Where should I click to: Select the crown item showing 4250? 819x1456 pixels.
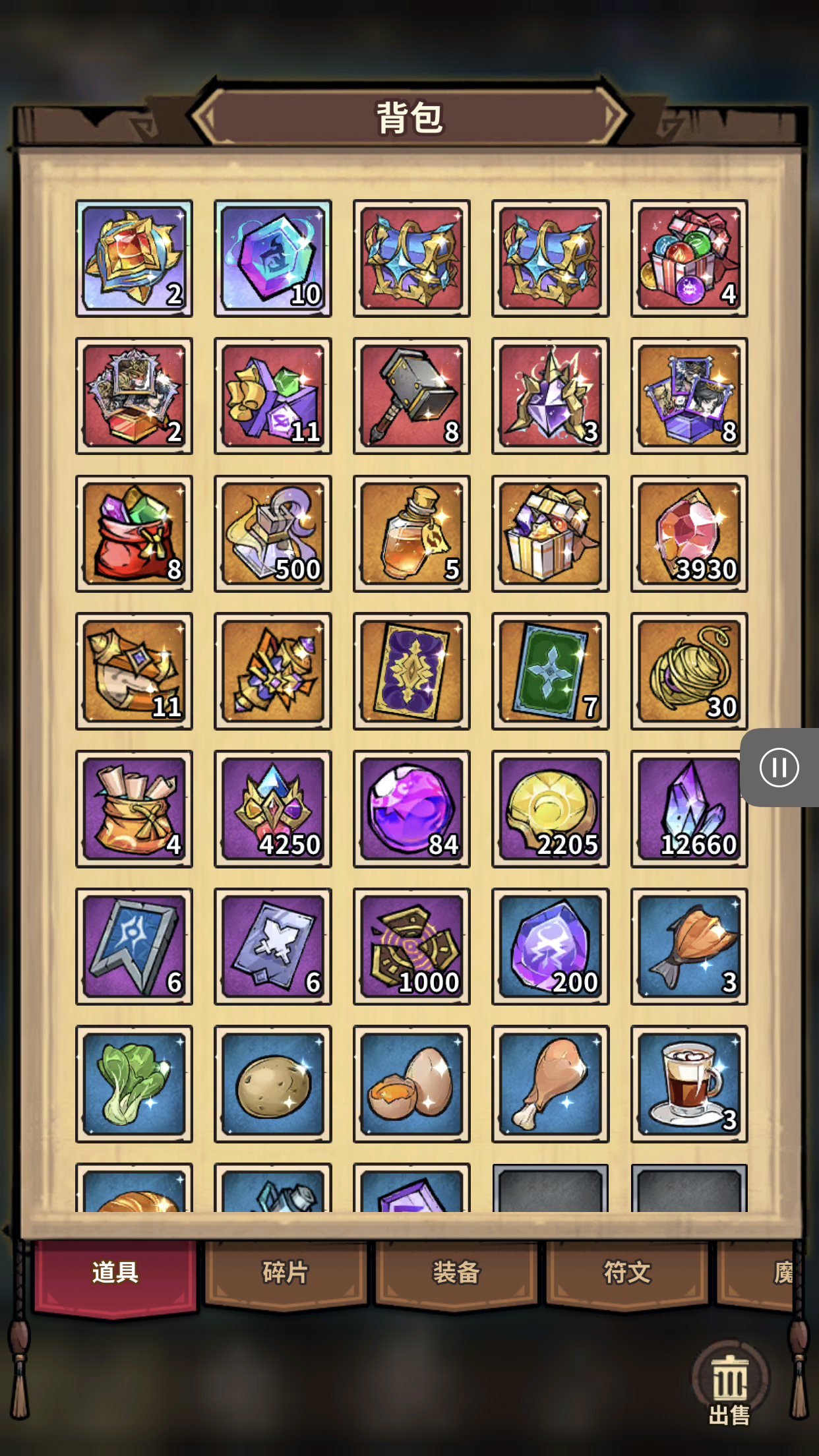pos(273,809)
